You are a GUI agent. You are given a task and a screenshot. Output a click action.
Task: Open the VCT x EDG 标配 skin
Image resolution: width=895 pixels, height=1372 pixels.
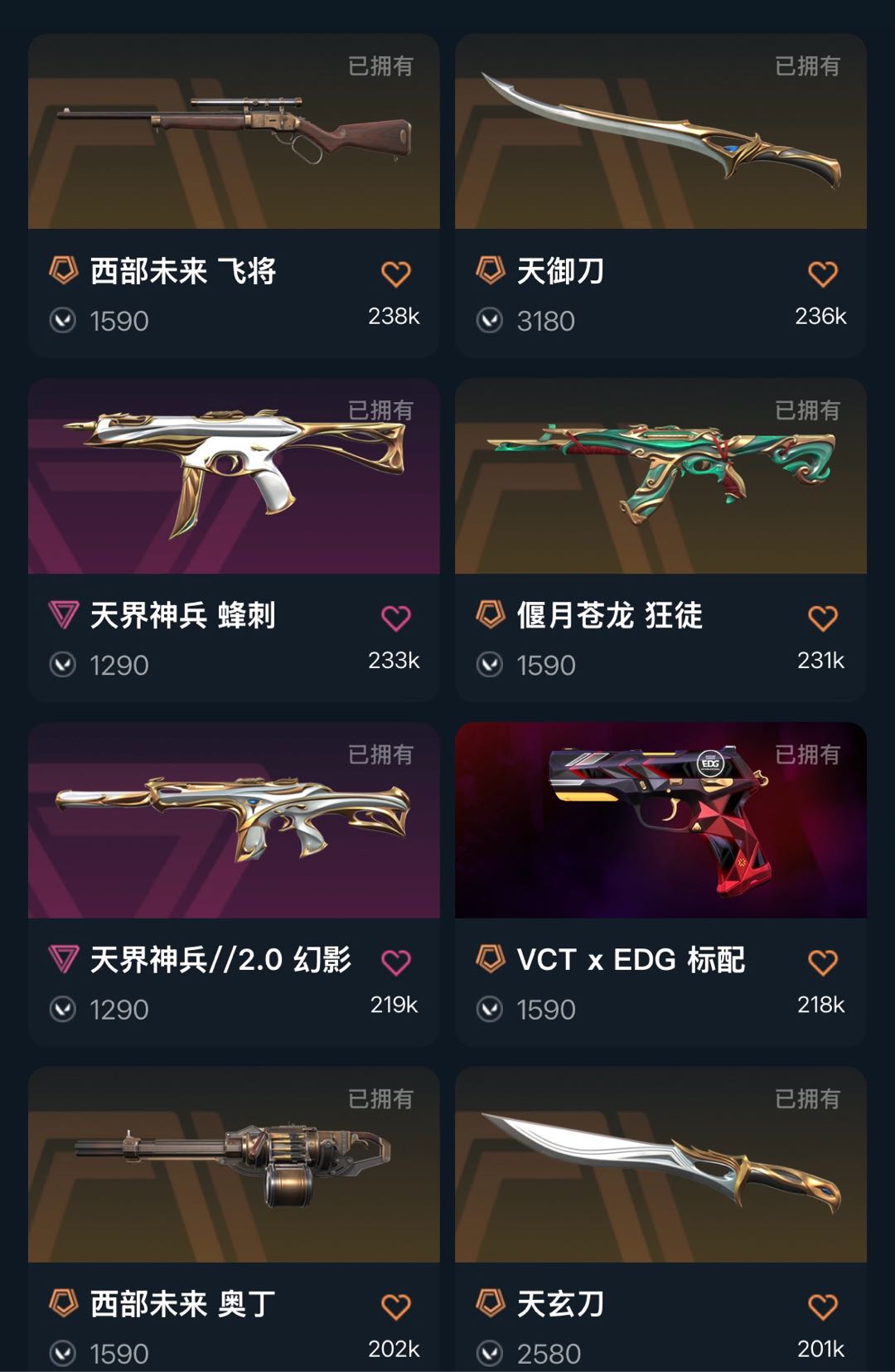pyautogui.click(x=660, y=885)
